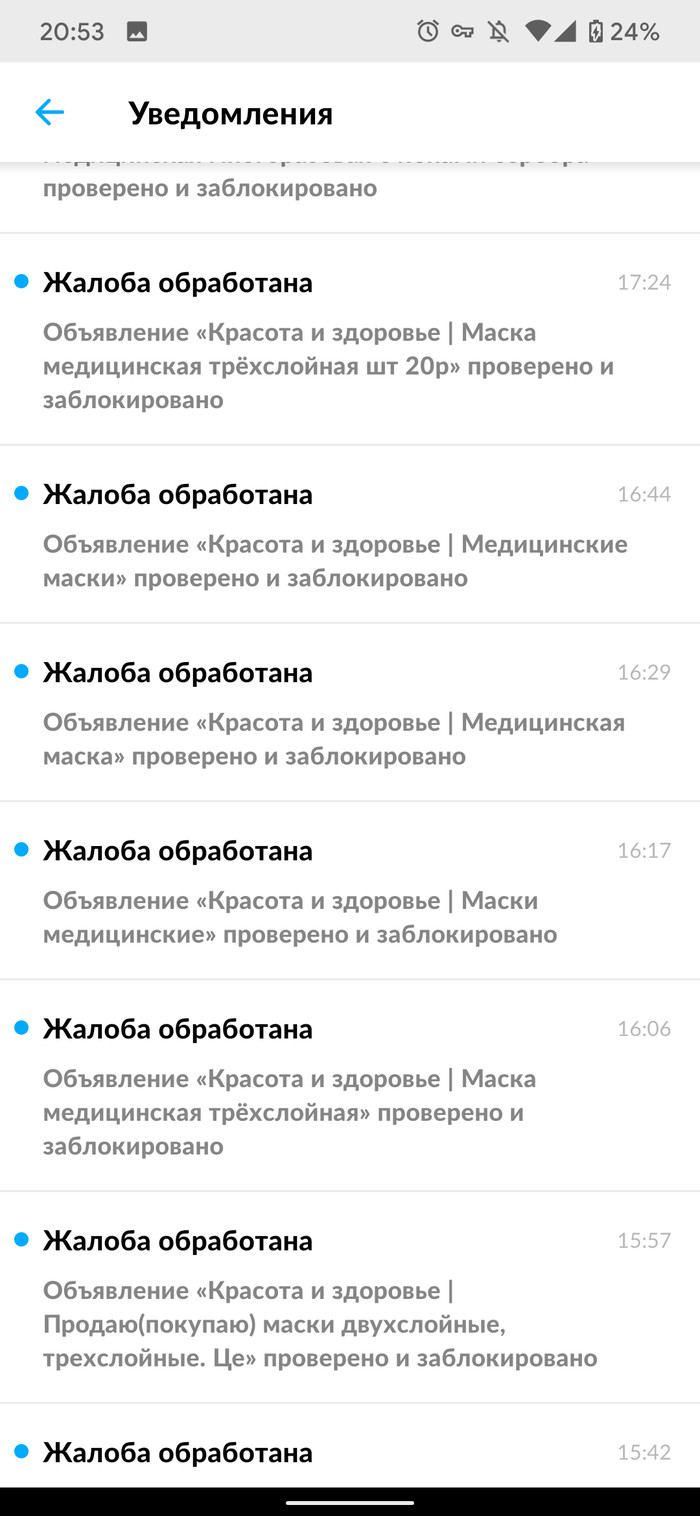Open the 16:06 «Маска медицинская трёхслойная» notification
The width and height of the screenshot is (700, 1516).
pos(340,1086)
